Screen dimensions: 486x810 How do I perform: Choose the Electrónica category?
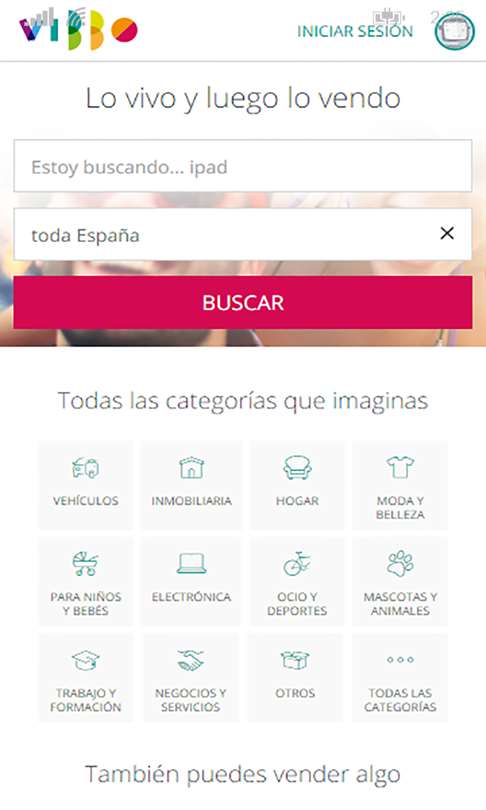click(191, 581)
